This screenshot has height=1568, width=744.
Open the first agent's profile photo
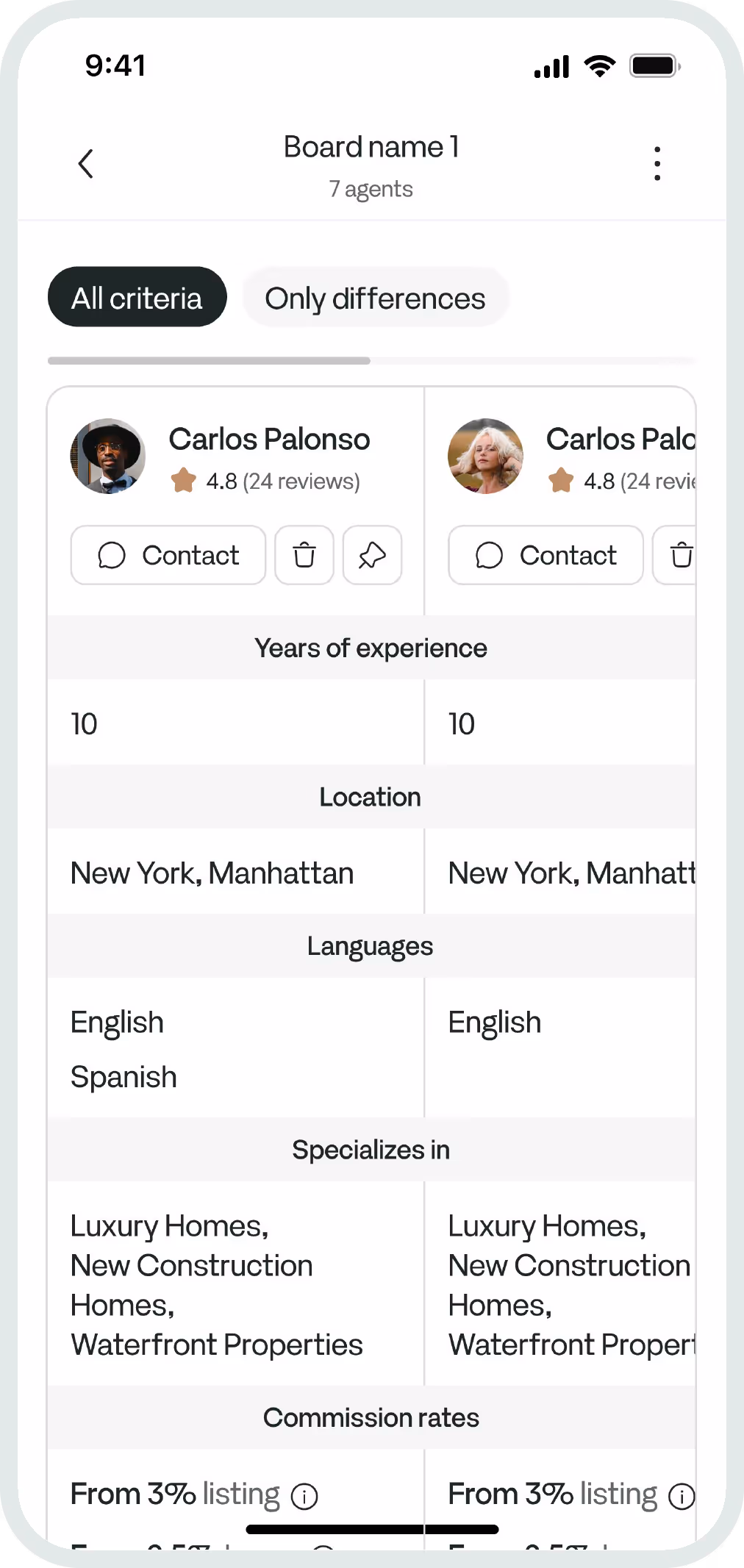[108, 456]
